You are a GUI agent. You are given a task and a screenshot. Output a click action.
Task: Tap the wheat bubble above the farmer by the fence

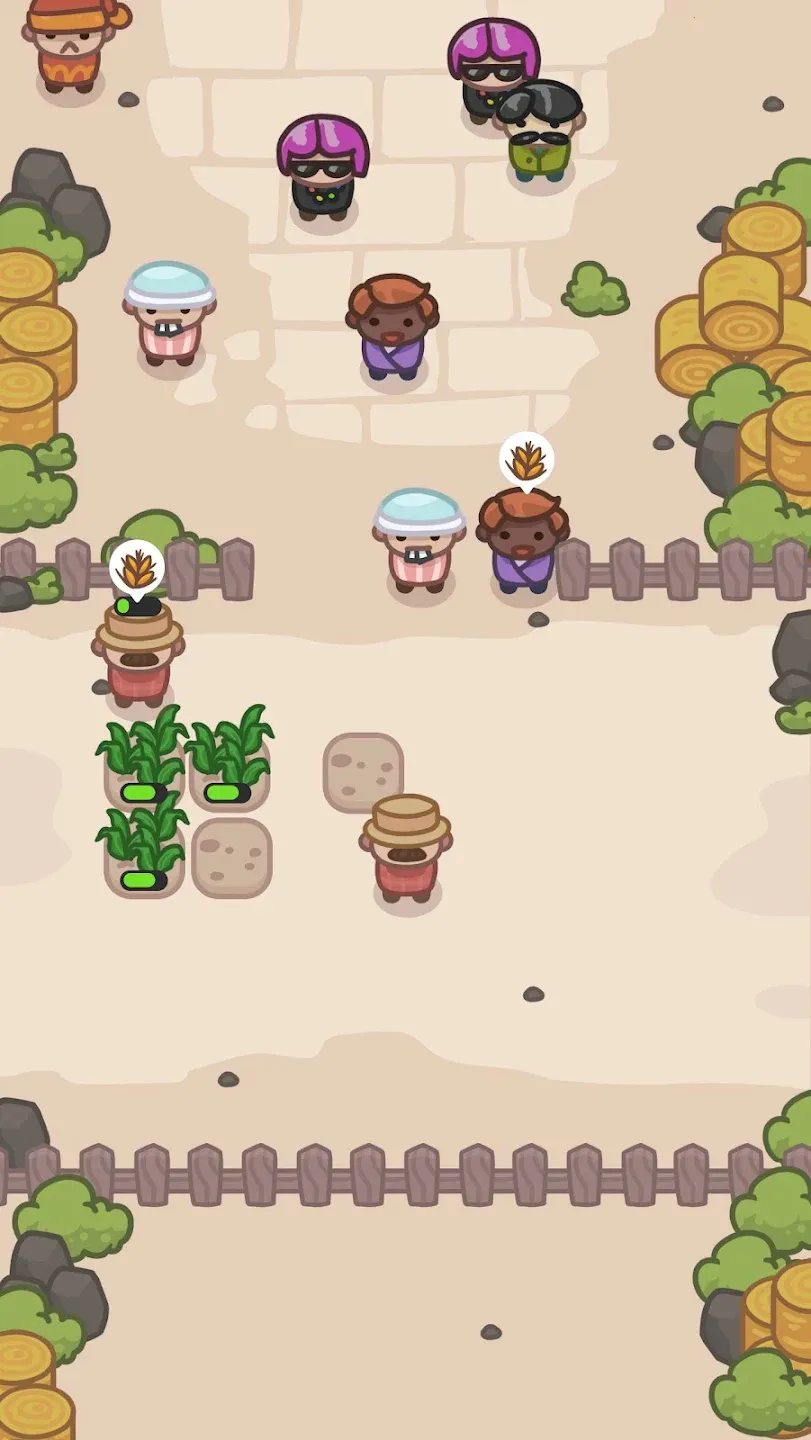click(x=137, y=568)
